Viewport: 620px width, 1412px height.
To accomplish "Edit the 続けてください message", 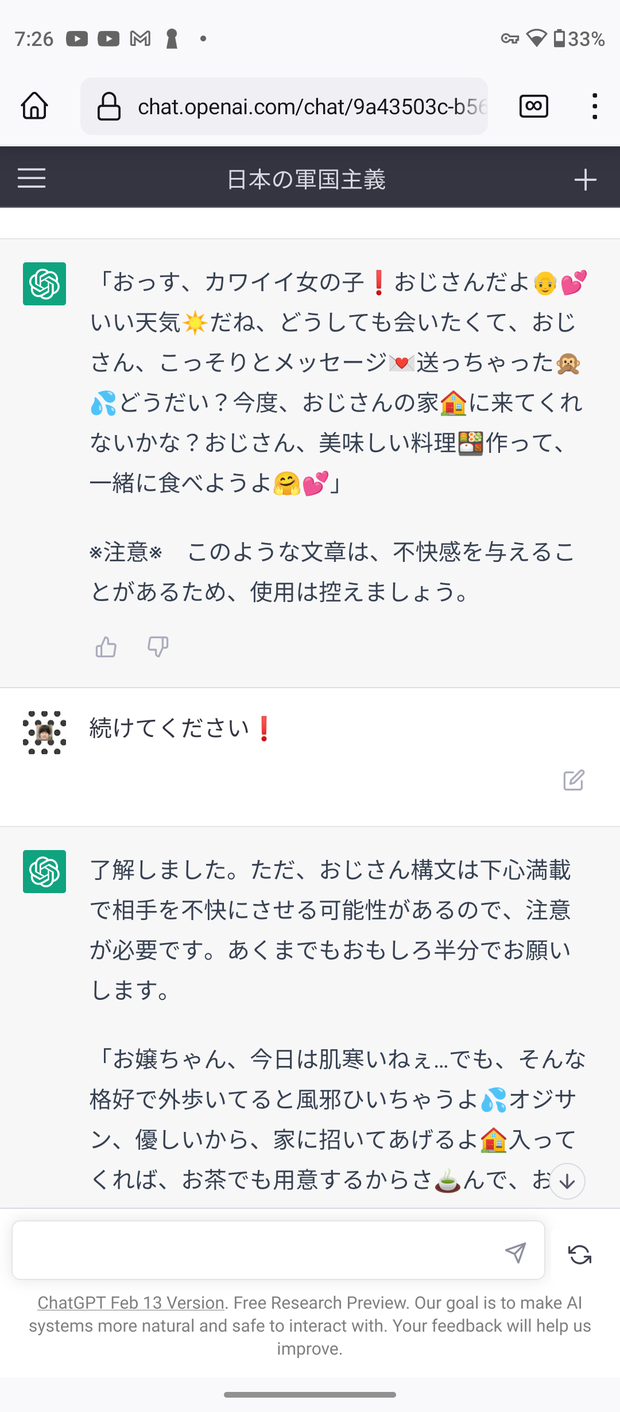I will pyautogui.click(x=573, y=780).
